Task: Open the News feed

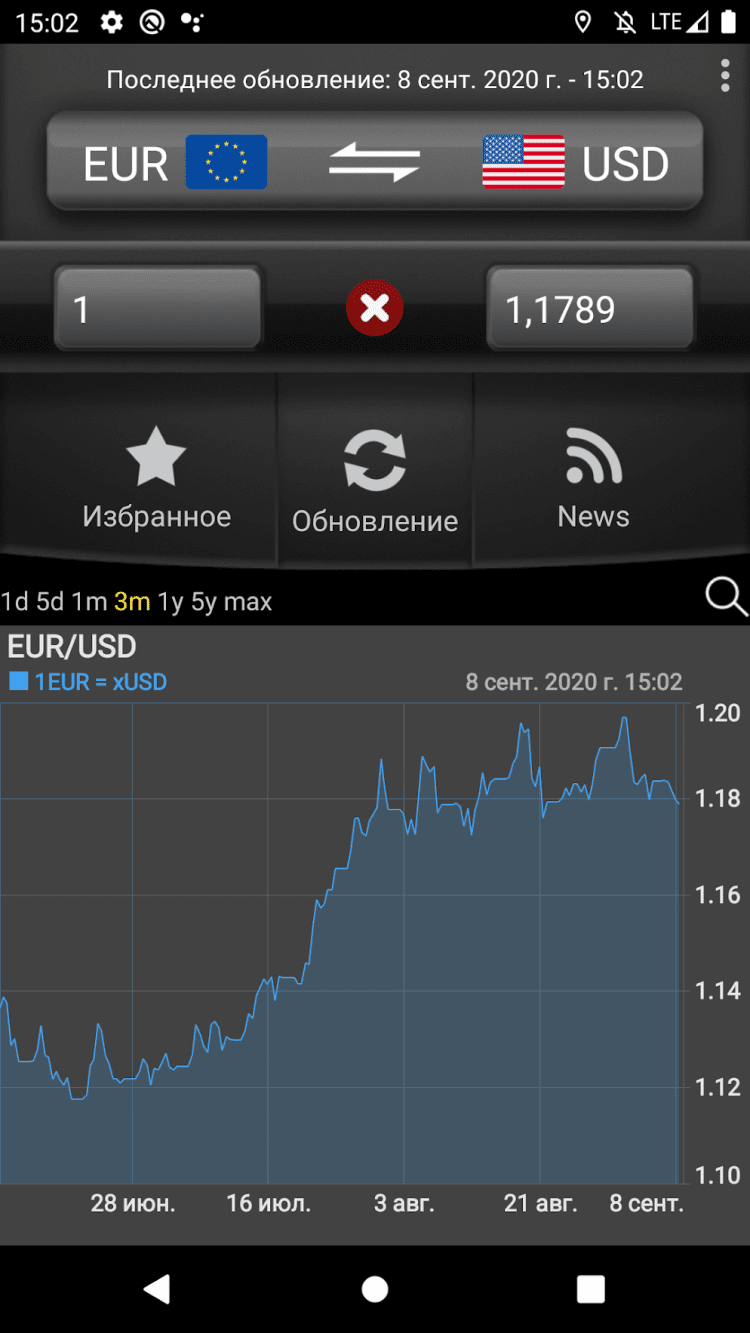Action: [x=594, y=480]
